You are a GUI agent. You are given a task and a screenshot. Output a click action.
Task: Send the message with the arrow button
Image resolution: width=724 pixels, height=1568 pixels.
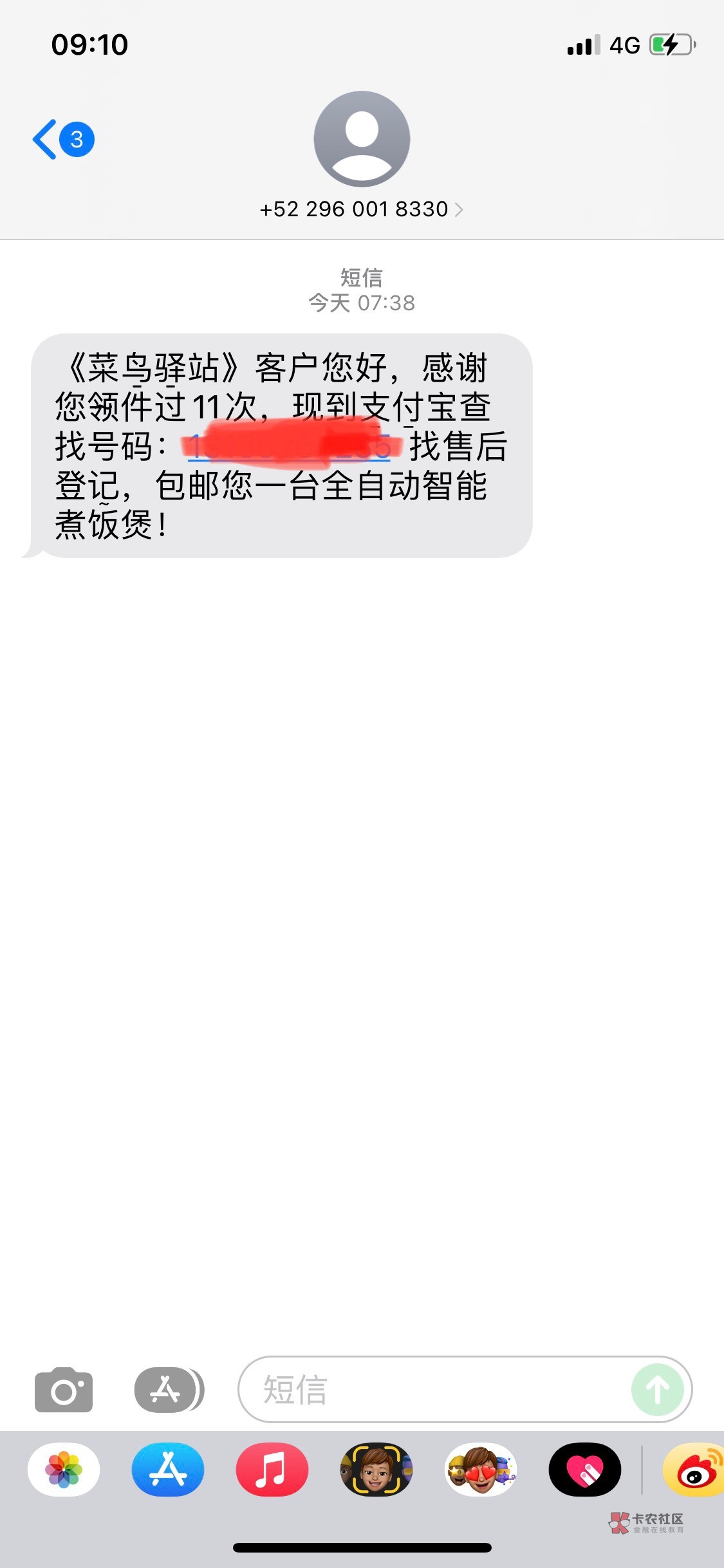[657, 1390]
